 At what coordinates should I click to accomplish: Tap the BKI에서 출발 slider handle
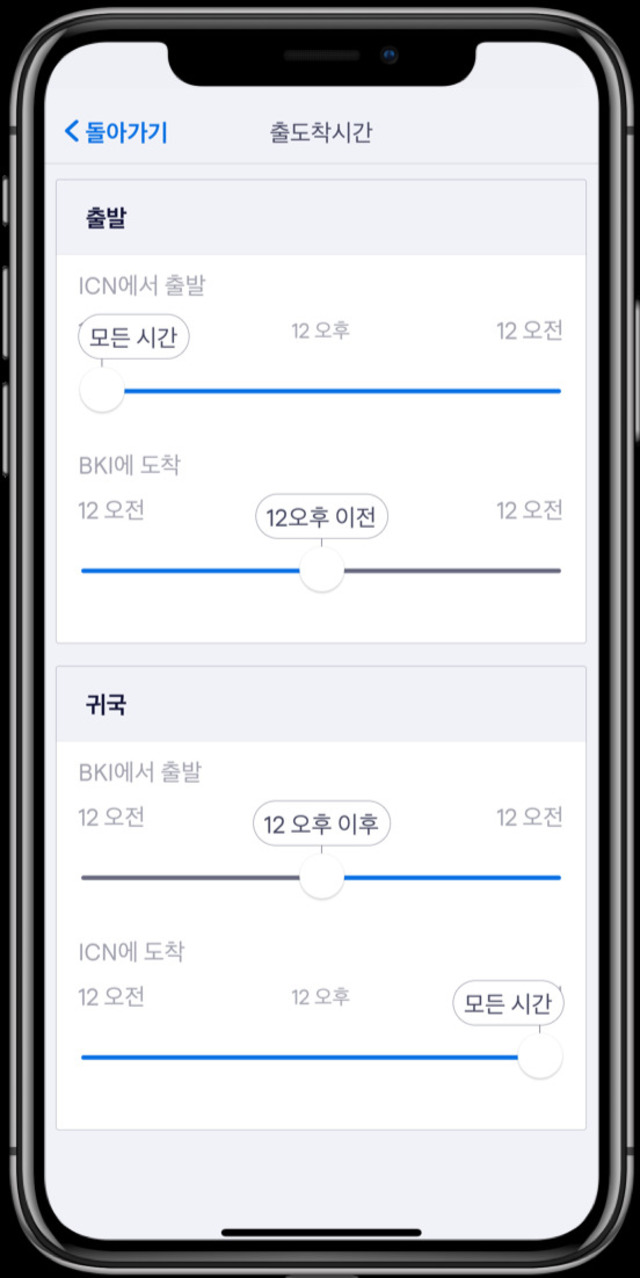(322, 877)
